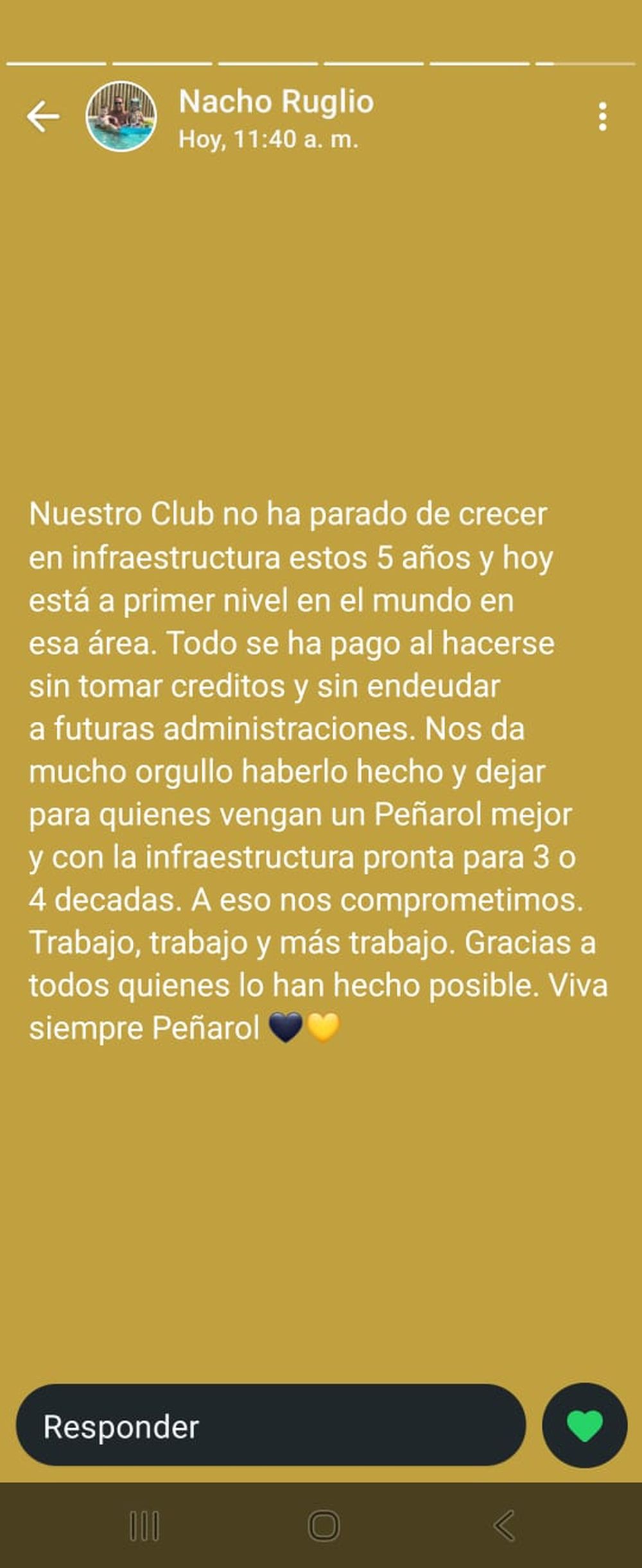The image size is (642, 1568).
Task: Open the three-dot overflow menu
Action: [602, 117]
